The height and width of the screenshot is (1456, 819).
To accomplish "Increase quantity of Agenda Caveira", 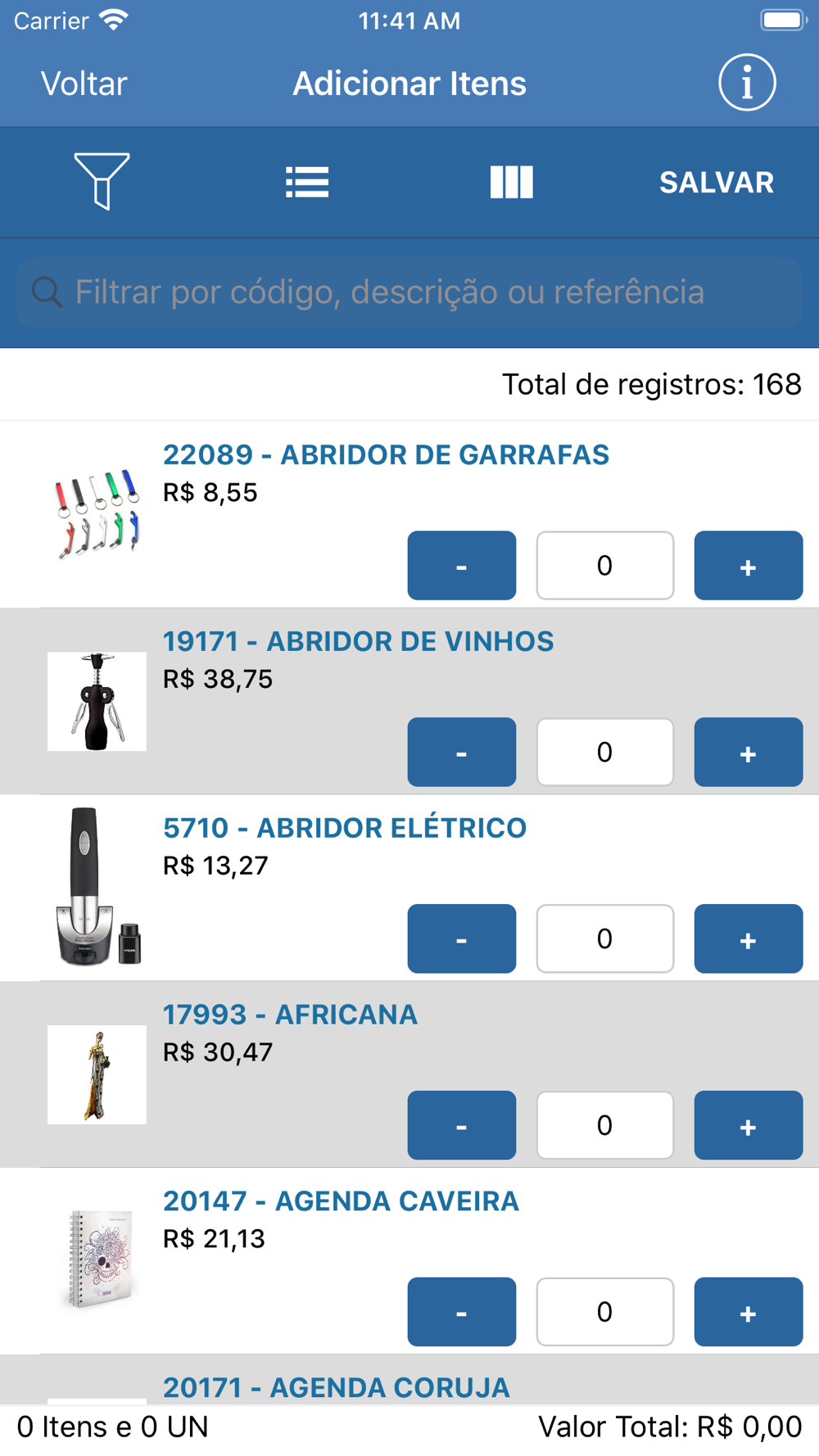I will [749, 1312].
